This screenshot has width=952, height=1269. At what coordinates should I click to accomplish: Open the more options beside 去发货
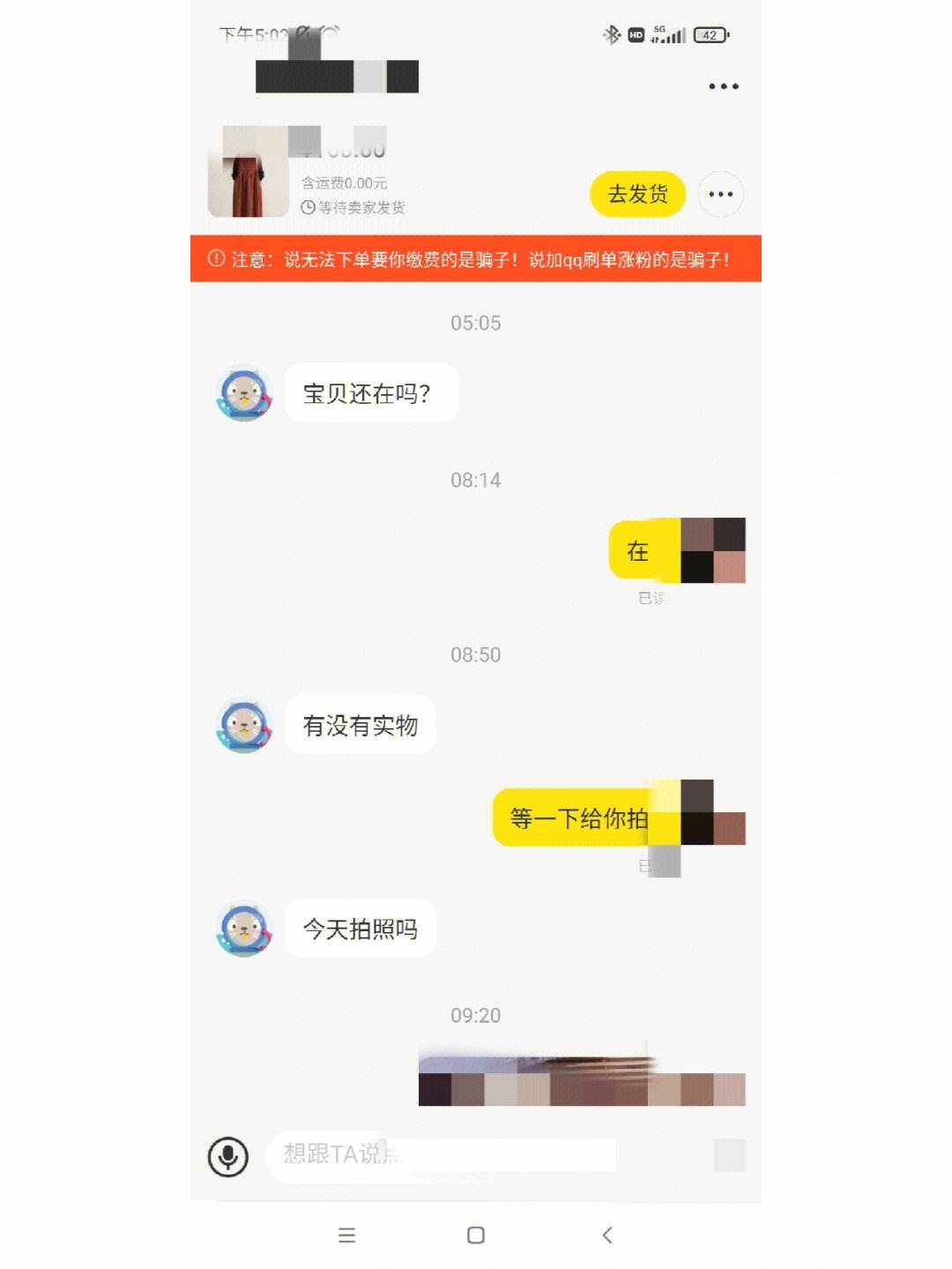(x=720, y=194)
